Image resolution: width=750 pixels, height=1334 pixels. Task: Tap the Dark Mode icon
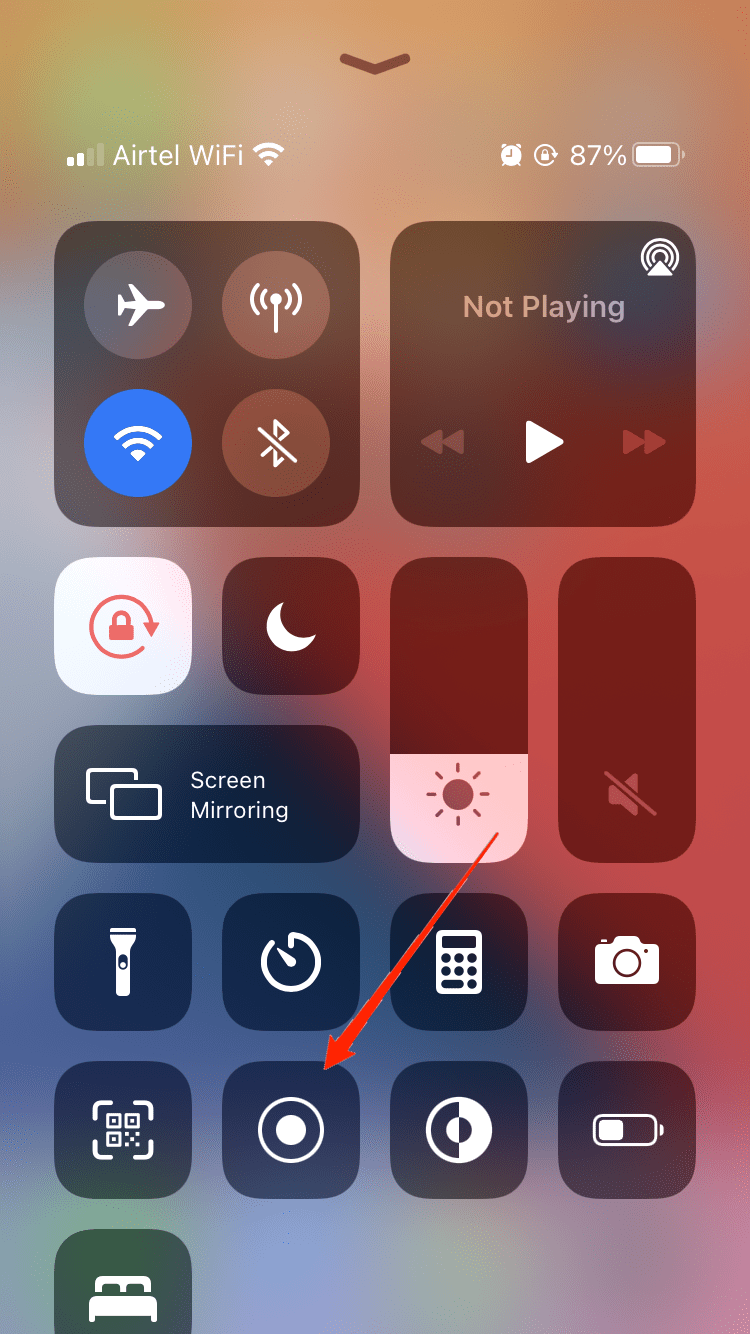(x=458, y=1129)
